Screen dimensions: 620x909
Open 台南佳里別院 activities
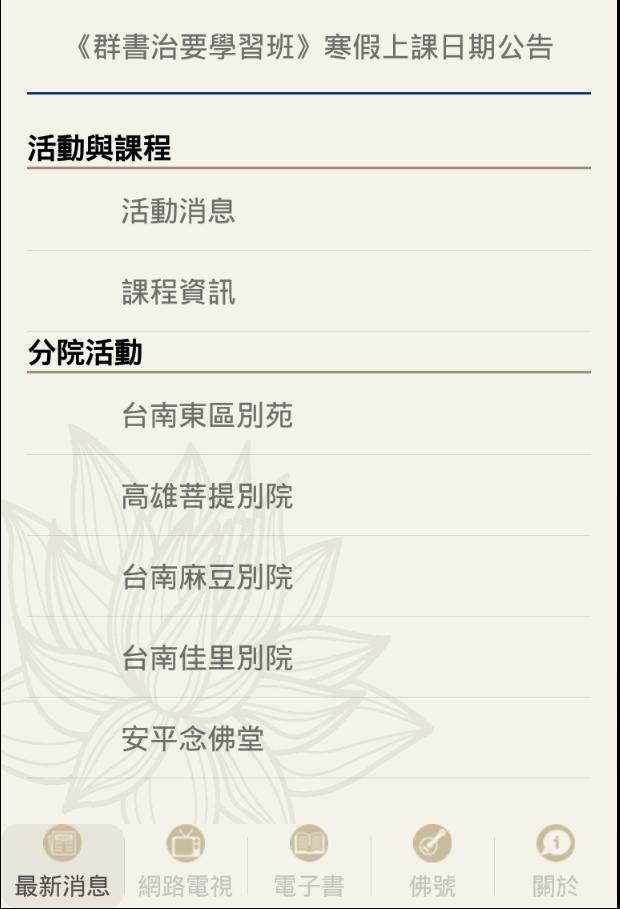tap(207, 658)
